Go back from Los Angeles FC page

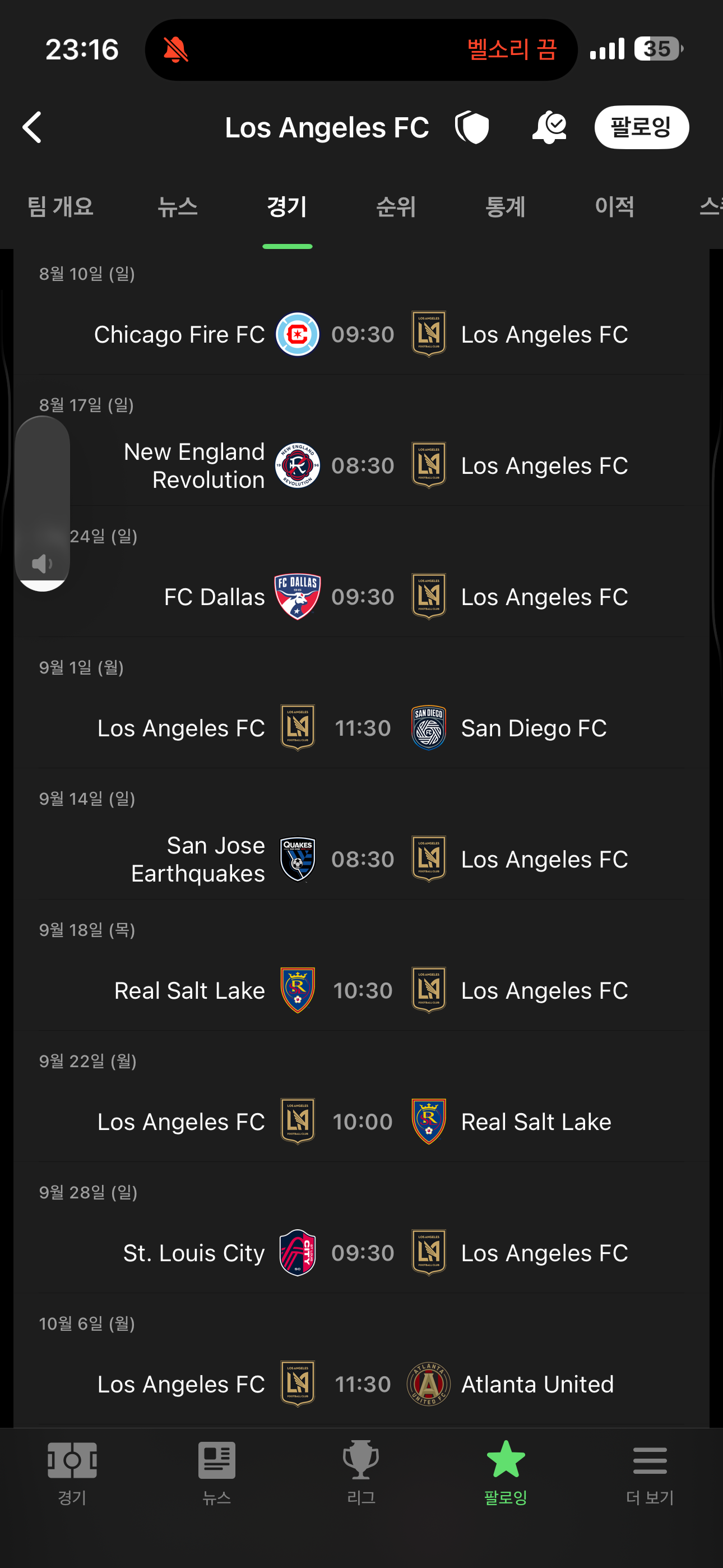click(33, 127)
